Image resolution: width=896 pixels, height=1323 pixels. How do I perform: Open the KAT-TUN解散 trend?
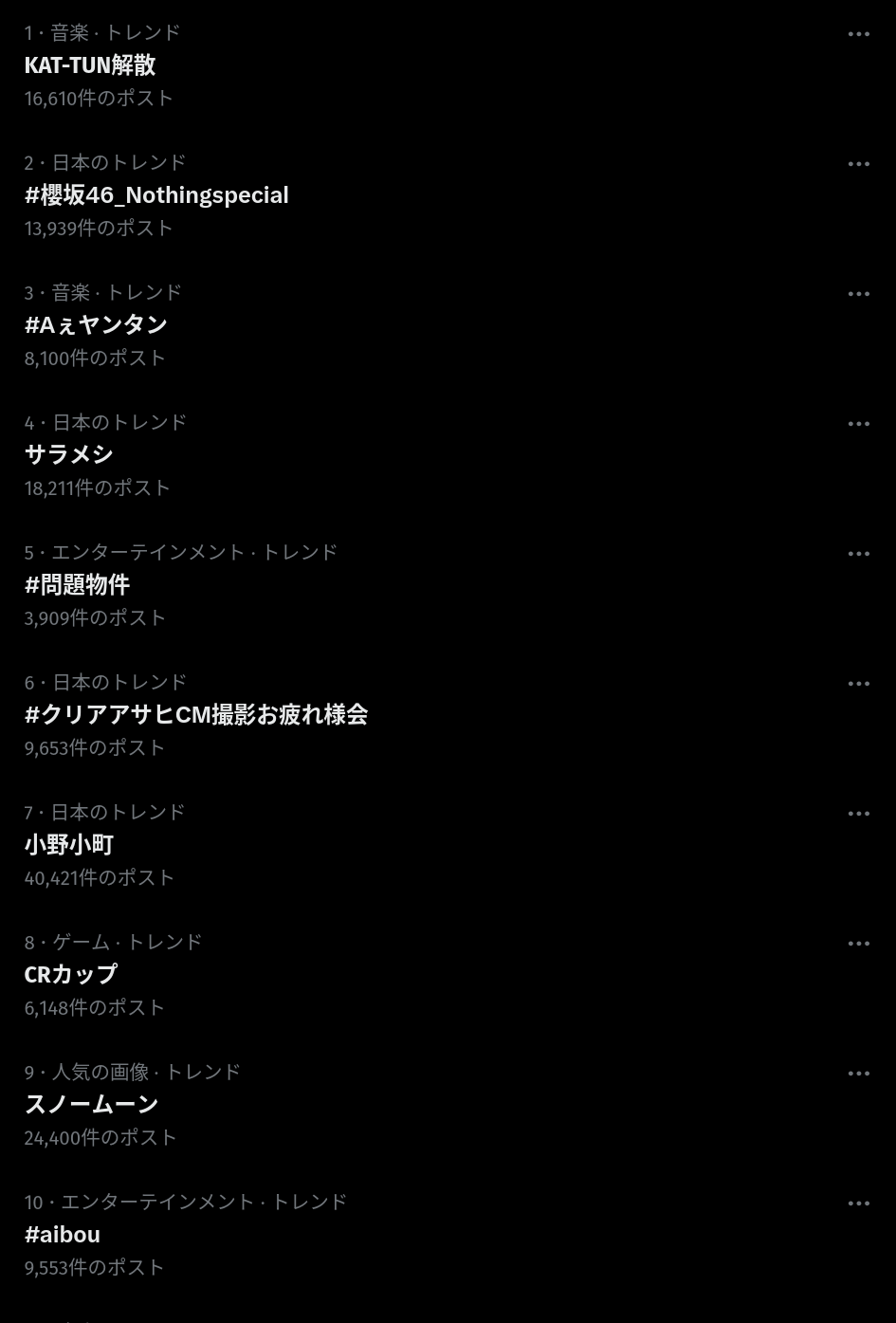point(90,65)
